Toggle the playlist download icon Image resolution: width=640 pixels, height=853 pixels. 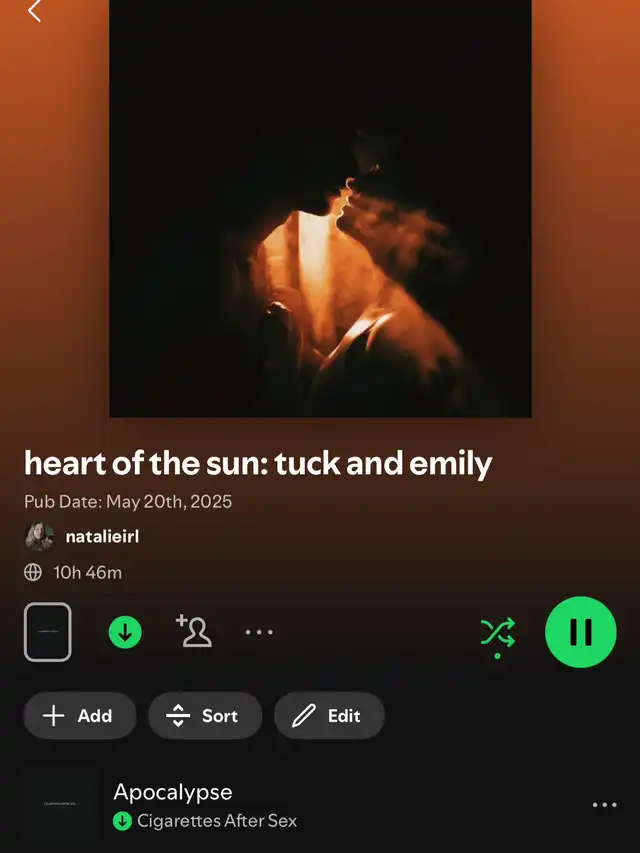(125, 632)
